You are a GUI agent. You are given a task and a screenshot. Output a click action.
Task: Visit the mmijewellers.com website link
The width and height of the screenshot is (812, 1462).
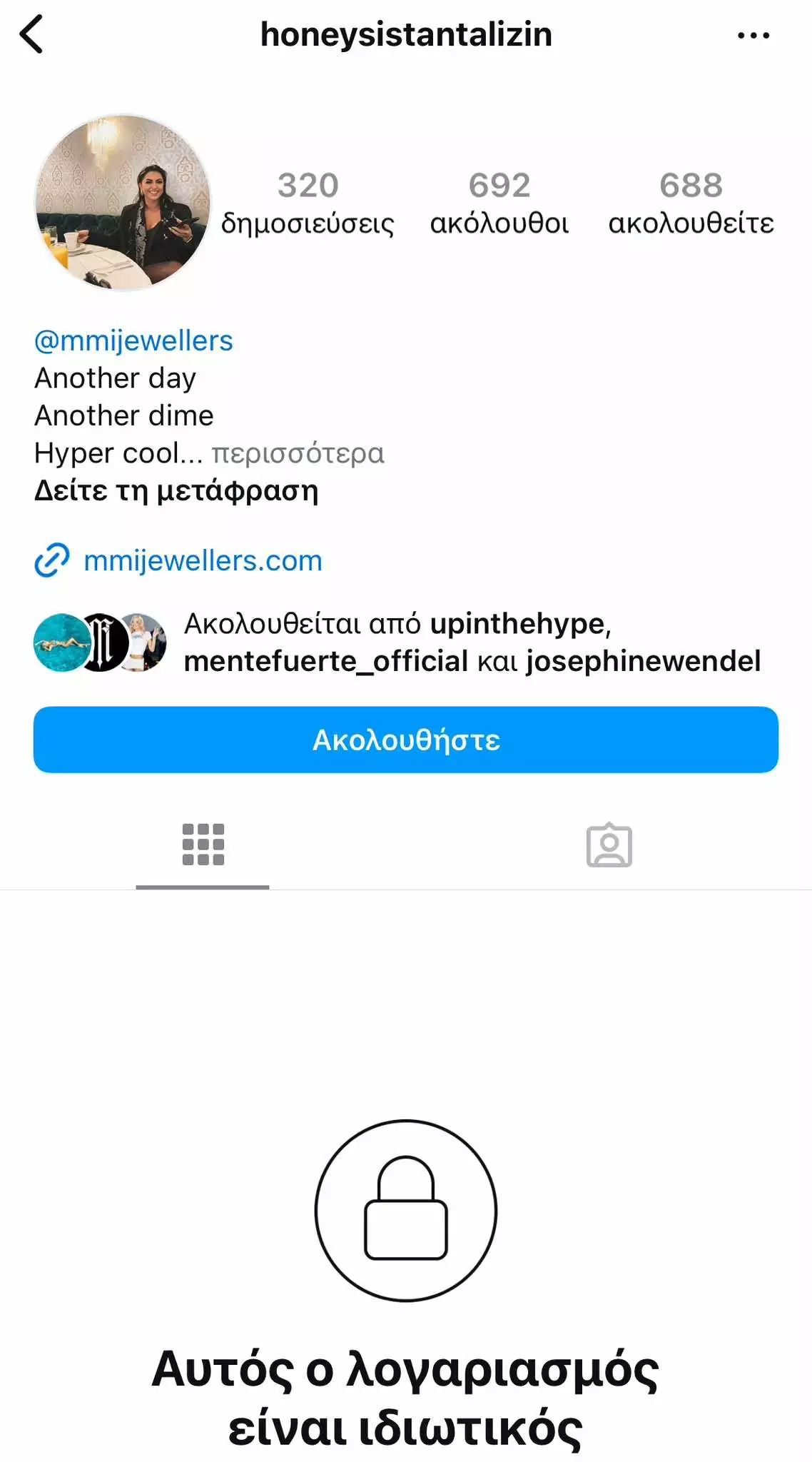tap(203, 560)
